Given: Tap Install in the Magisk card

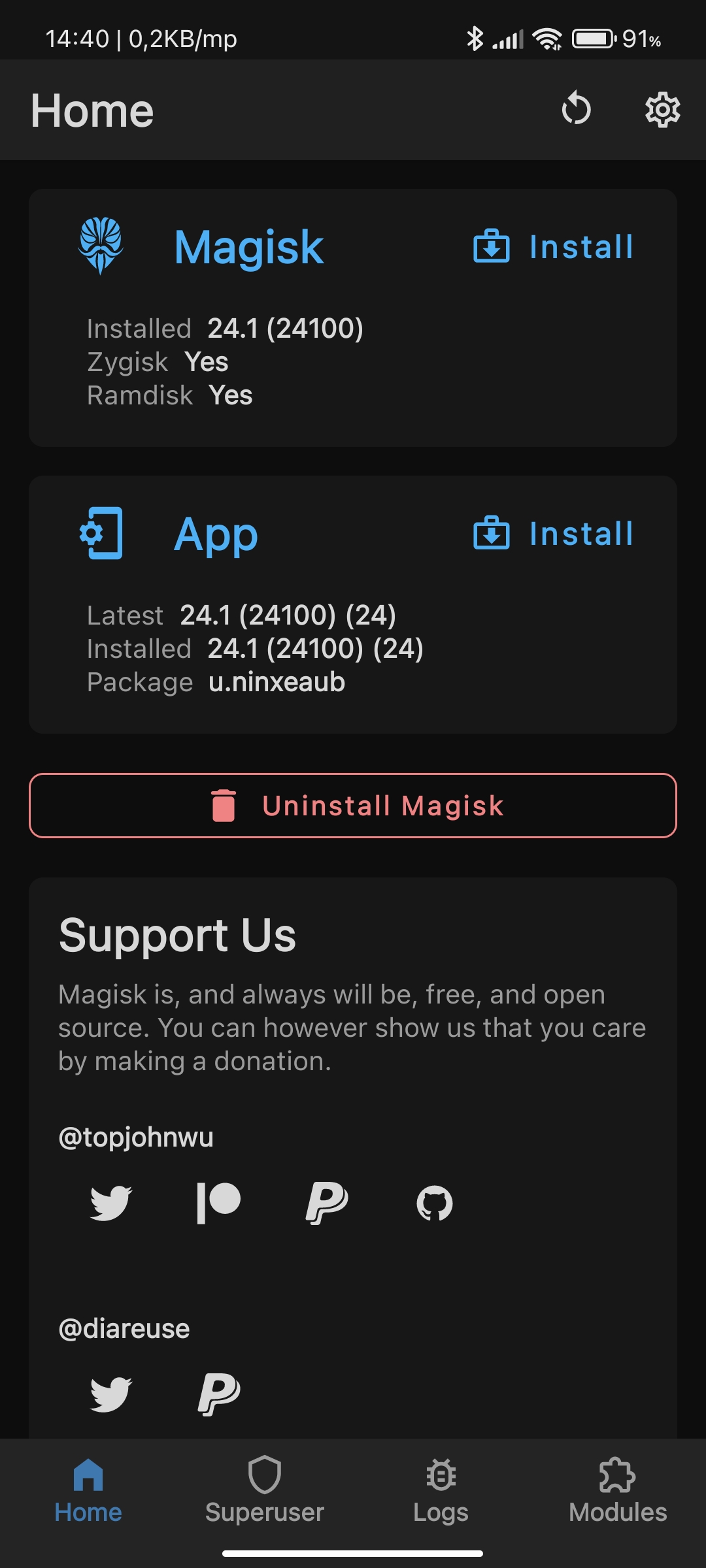Looking at the screenshot, I should tap(554, 247).
